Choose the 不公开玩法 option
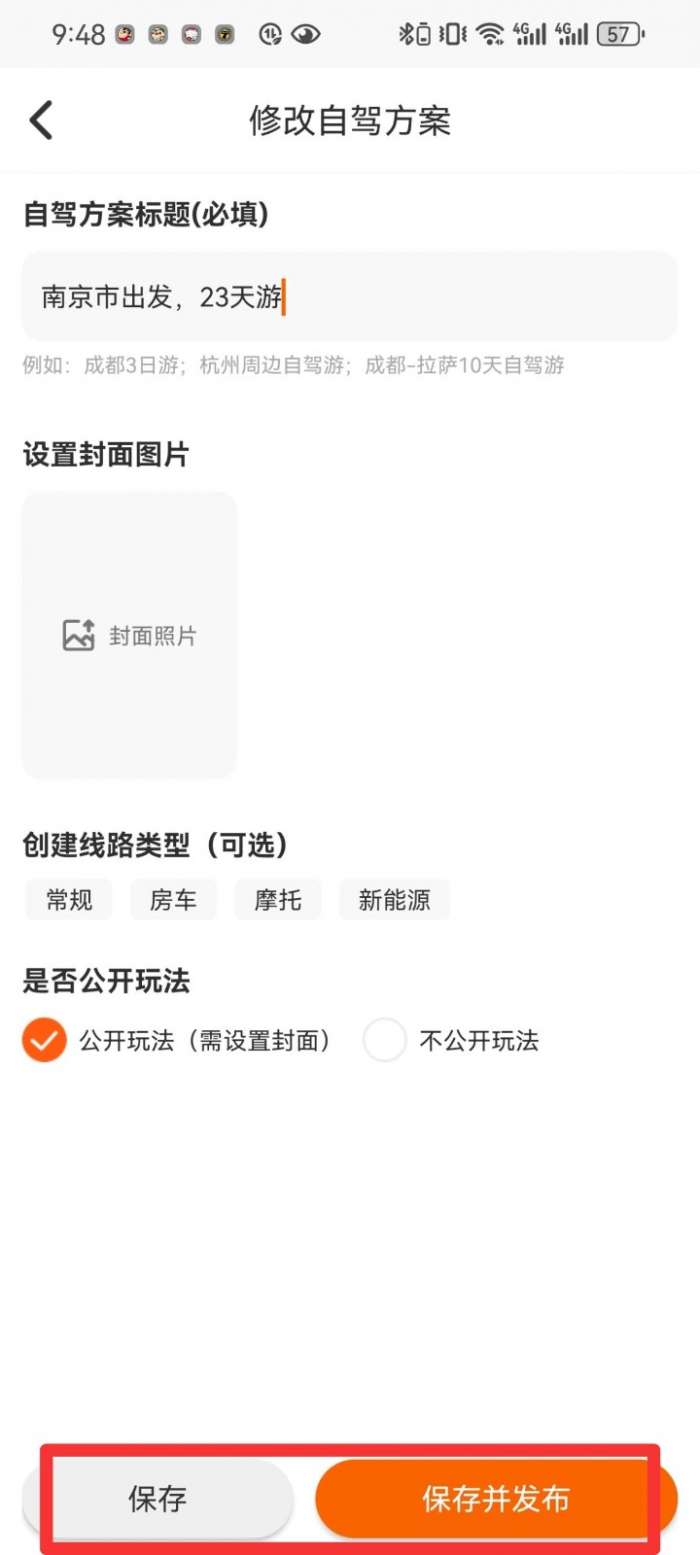This screenshot has height=1555, width=700. tap(385, 1040)
